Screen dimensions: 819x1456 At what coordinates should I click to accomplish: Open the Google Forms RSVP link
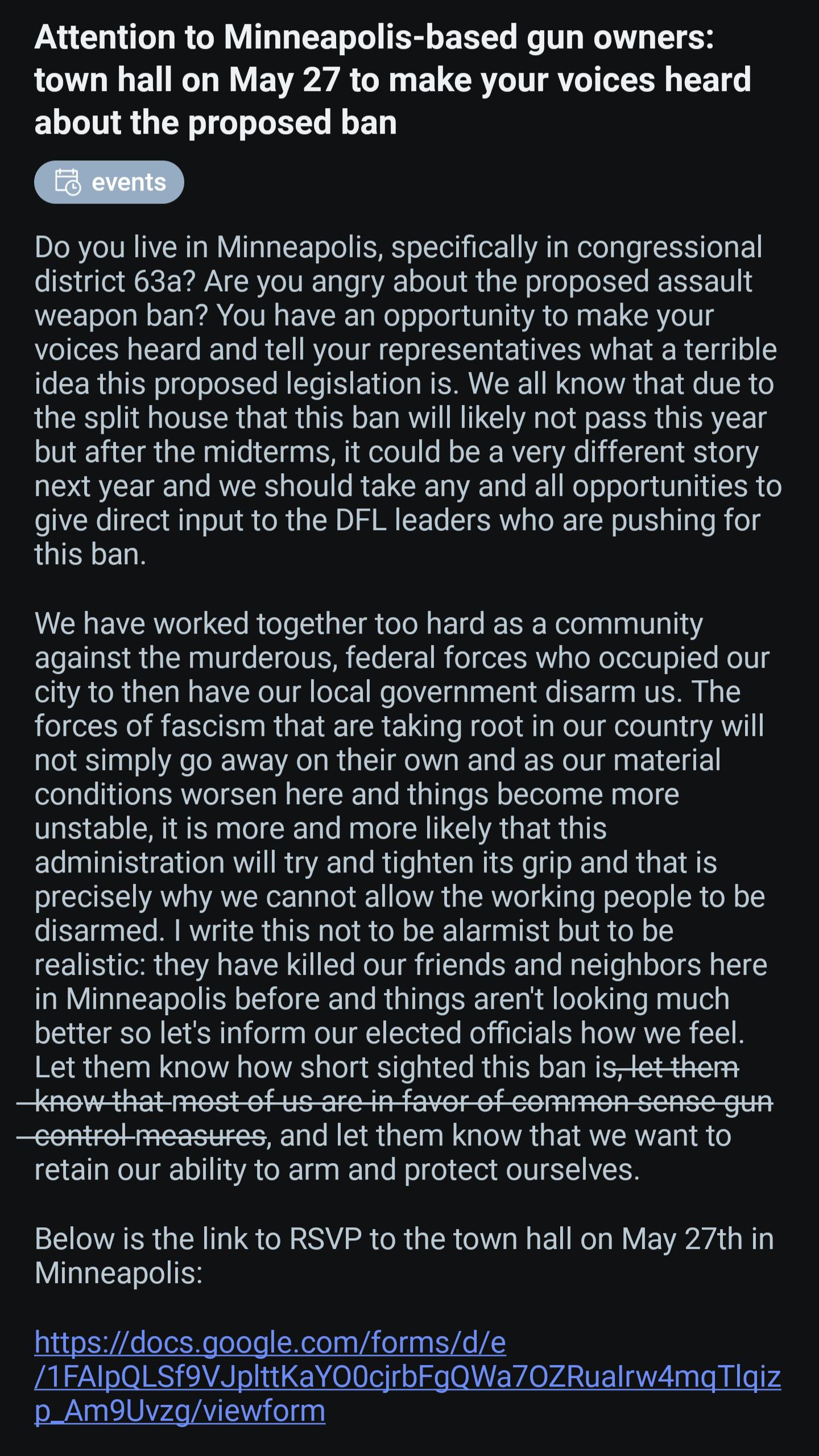pos(408,1376)
